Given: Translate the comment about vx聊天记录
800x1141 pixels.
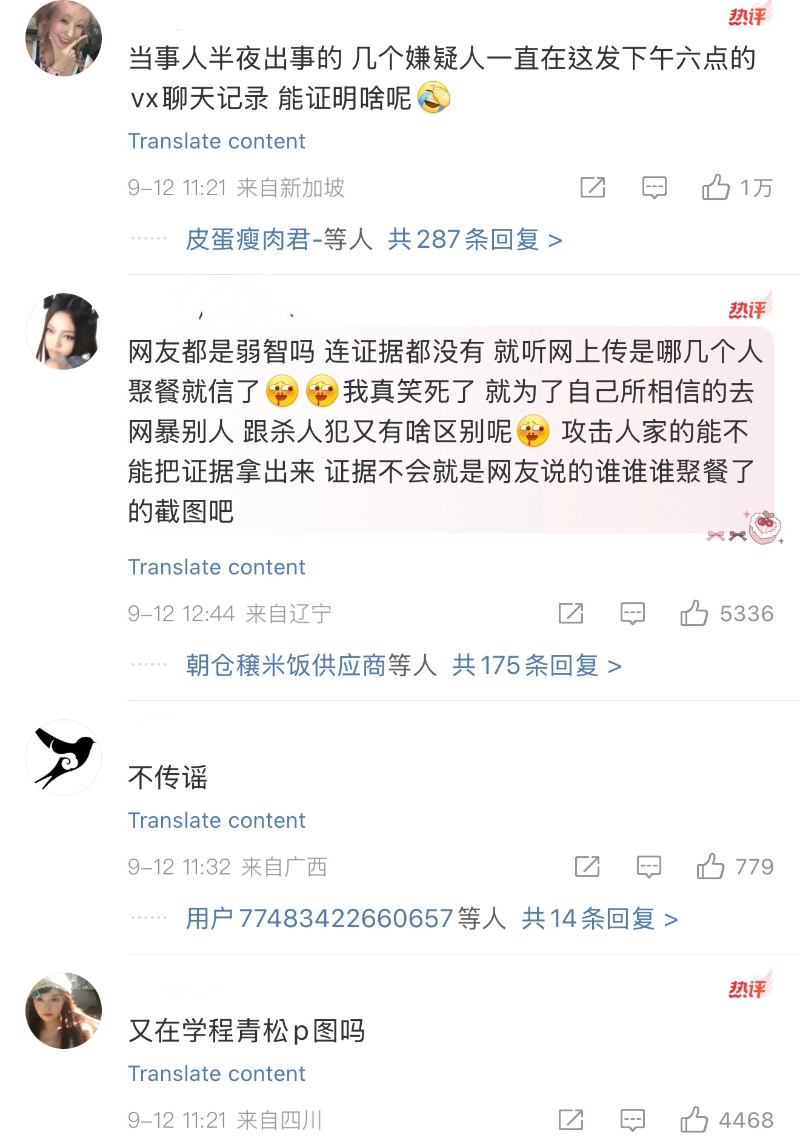Looking at the screenshot, I should pos(217,141).
